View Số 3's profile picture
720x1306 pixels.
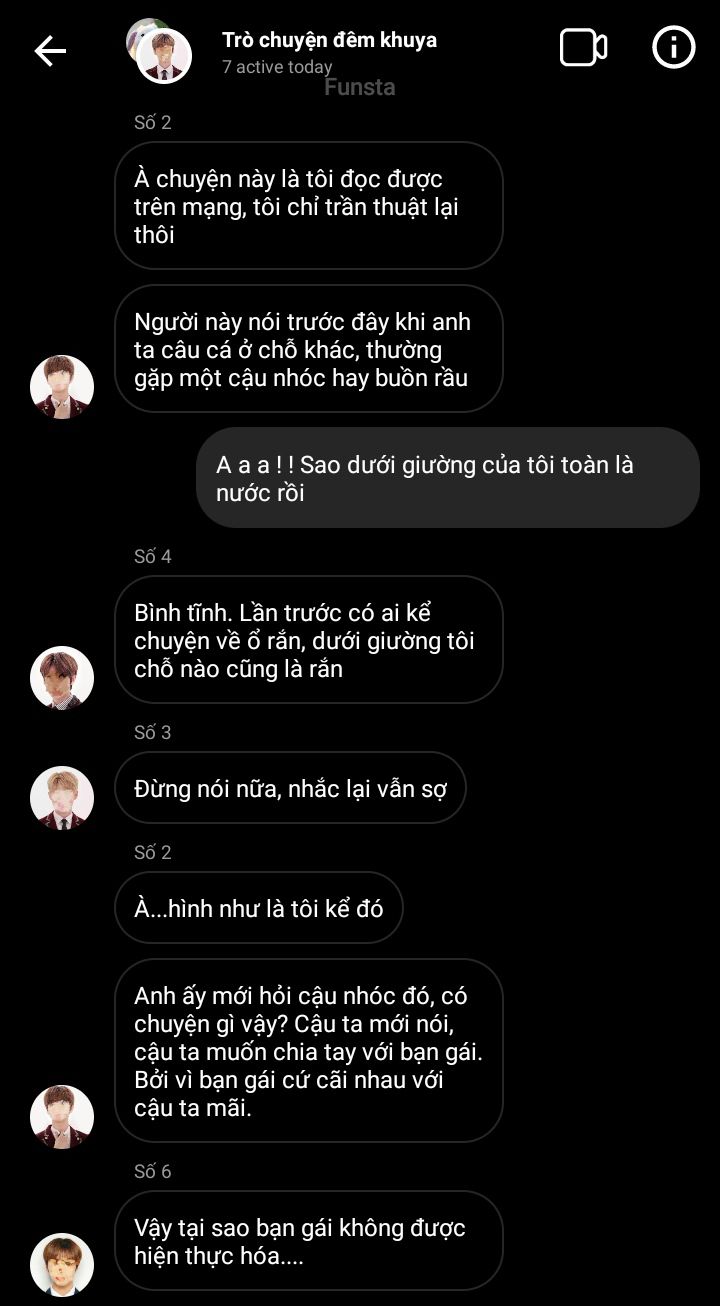pos(62,797)
